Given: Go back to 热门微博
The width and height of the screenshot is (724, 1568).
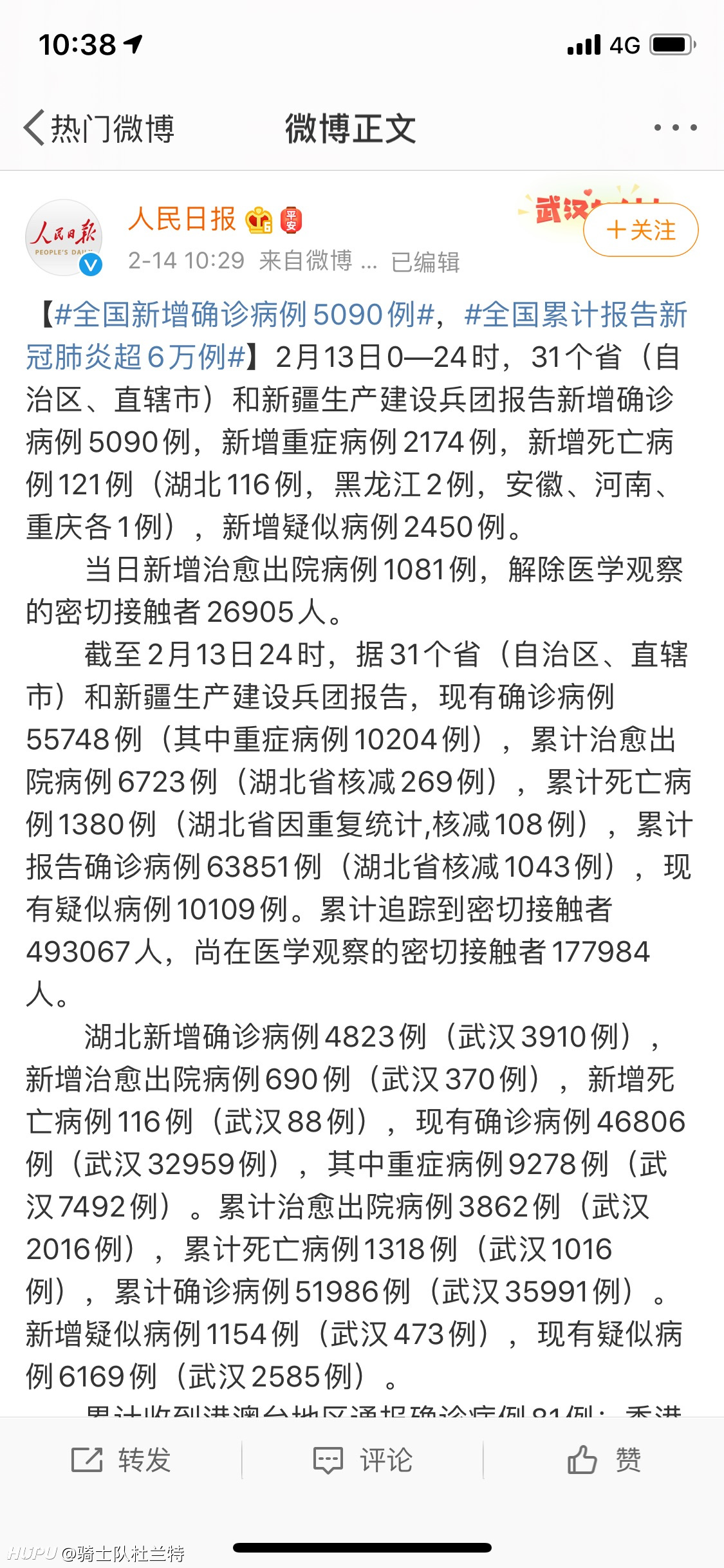Looking at the screenshot, I should tap(98, 128).
